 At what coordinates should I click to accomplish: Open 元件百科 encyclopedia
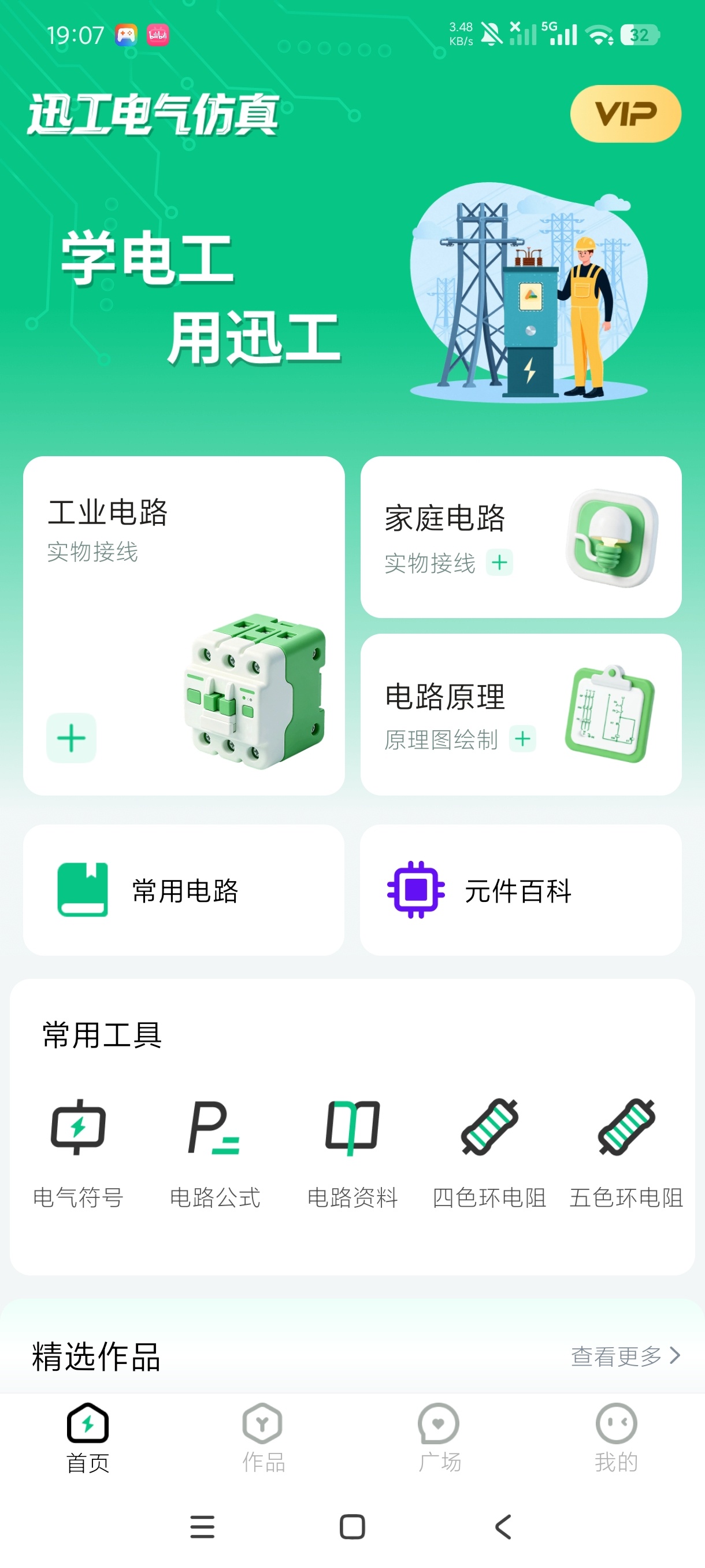point(521,890)
